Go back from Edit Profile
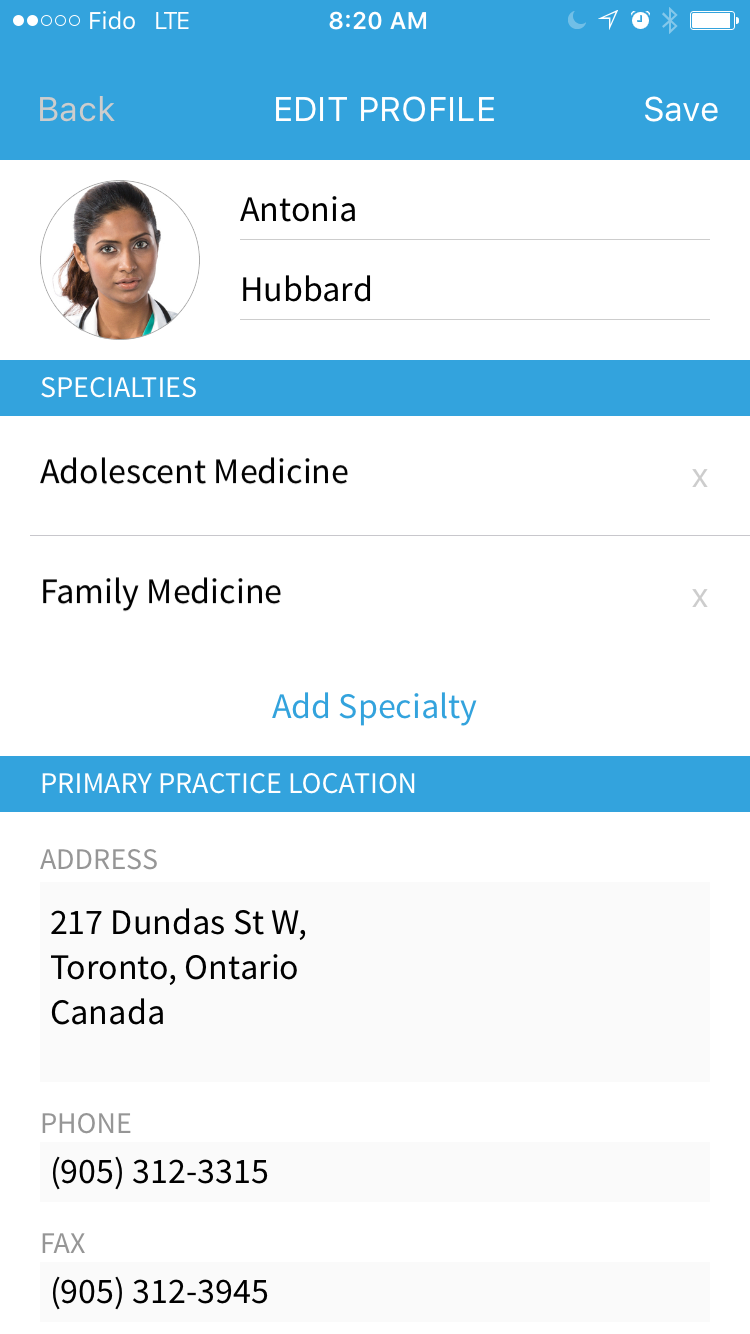 tap(76, 109)
